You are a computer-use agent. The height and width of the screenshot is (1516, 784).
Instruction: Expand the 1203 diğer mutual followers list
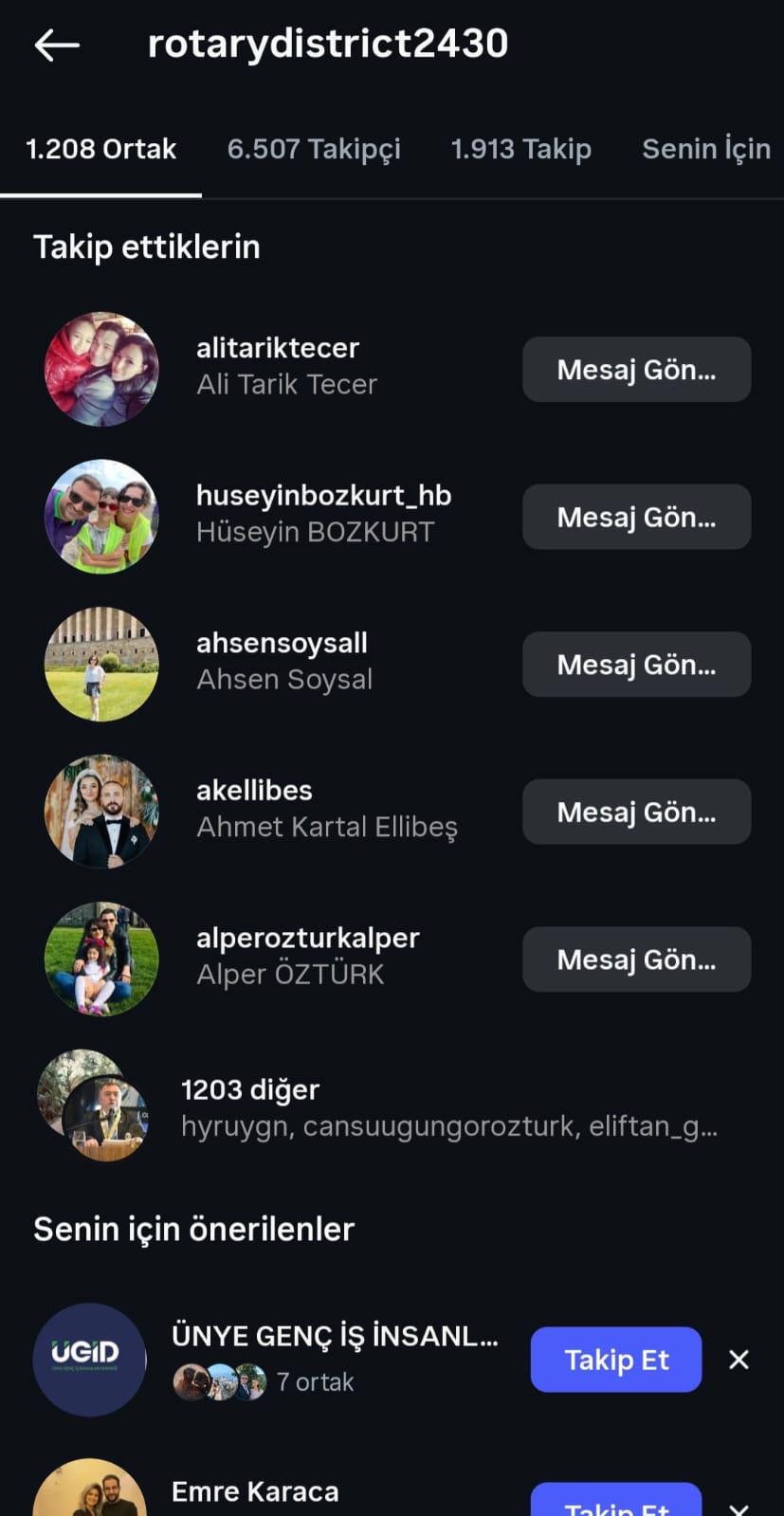point(379,1106)
